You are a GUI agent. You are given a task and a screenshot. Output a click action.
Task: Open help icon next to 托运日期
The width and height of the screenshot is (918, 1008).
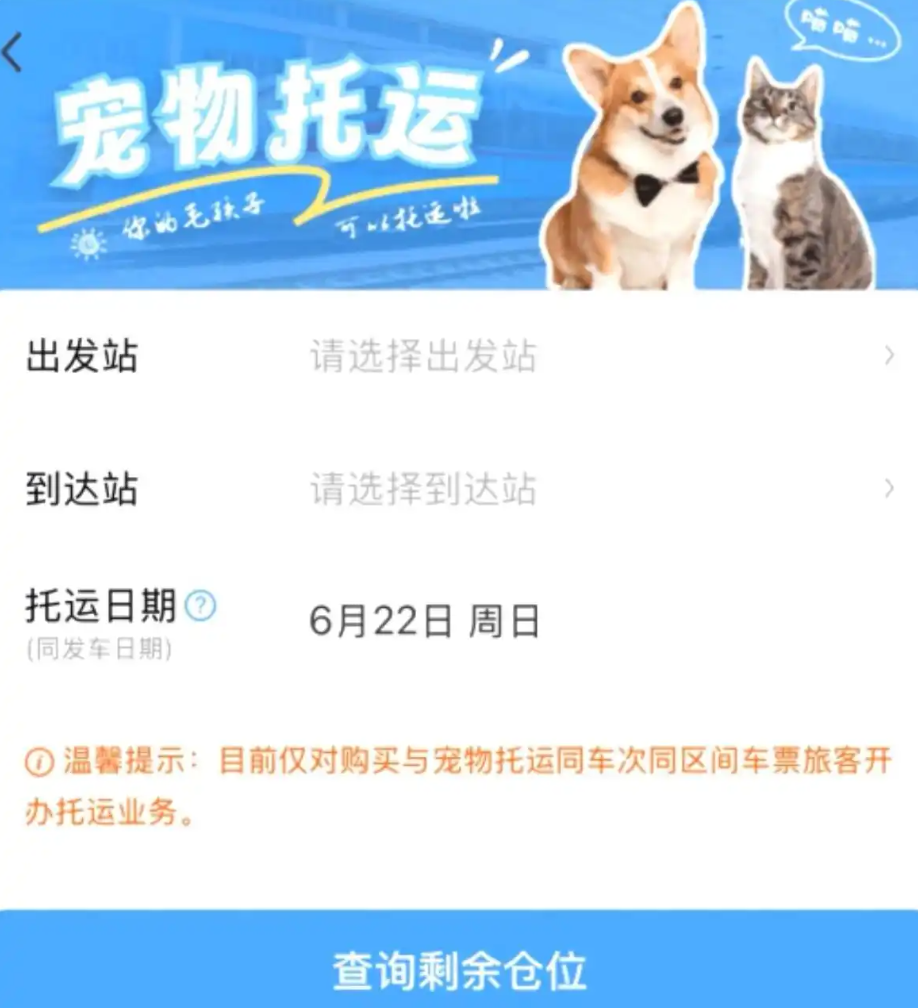[201, 605]
